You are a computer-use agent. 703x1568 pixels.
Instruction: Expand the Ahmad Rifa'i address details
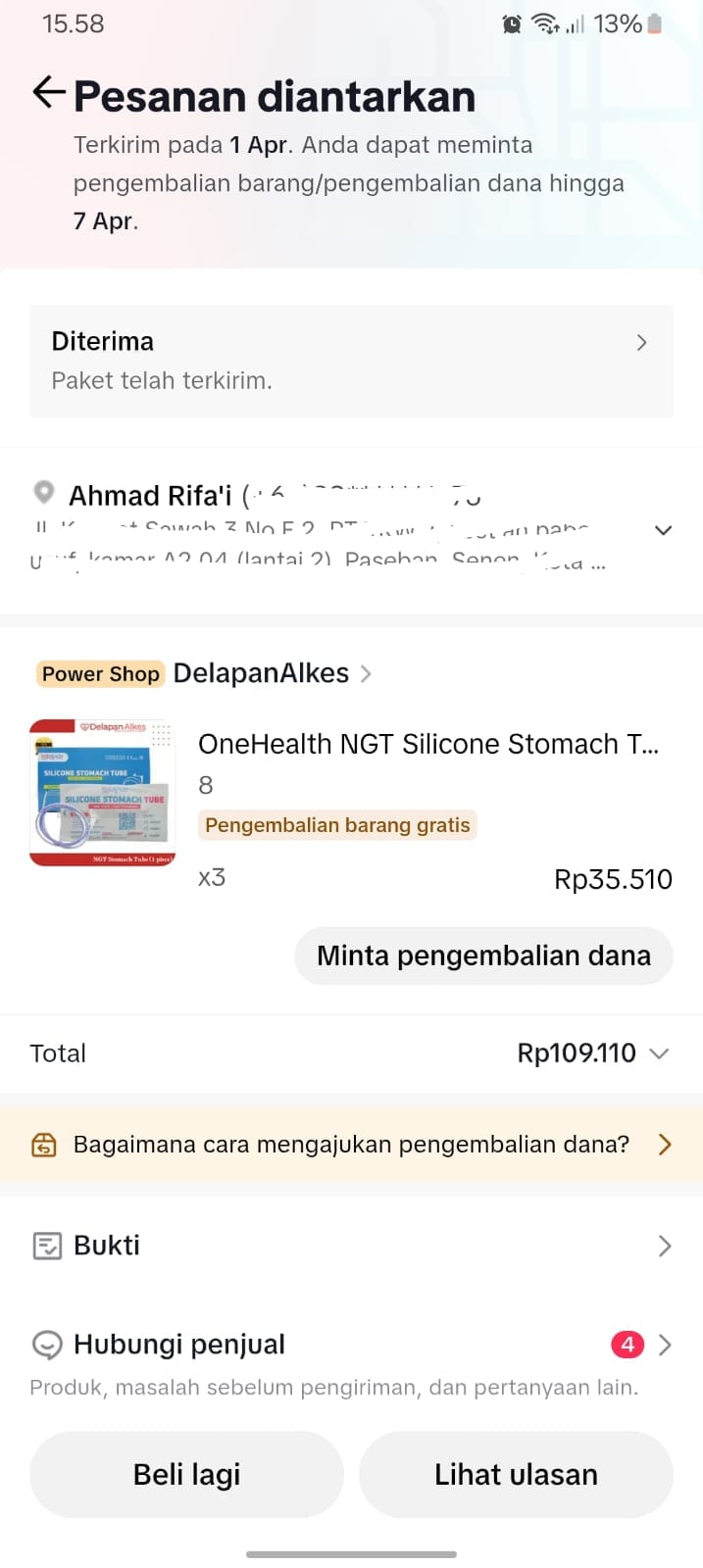point(663,530)
